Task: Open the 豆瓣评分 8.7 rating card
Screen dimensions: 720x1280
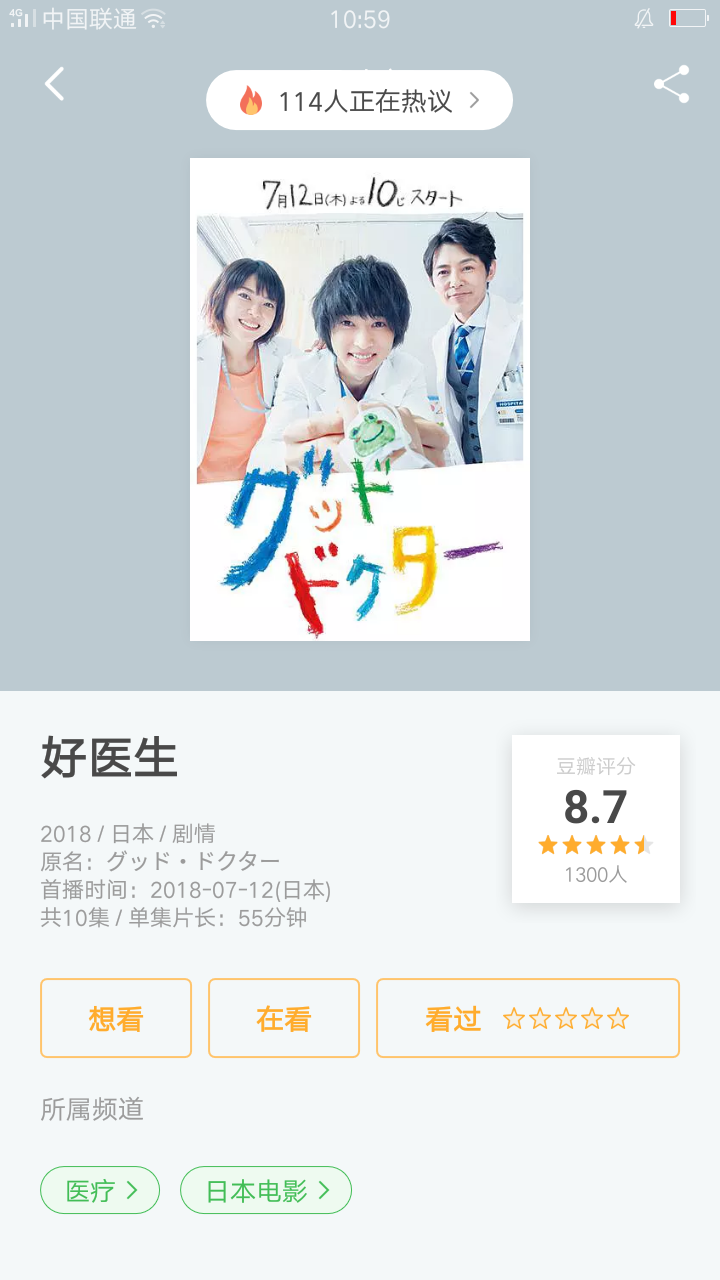Action: pyautogui.click(x=596, y=819)
